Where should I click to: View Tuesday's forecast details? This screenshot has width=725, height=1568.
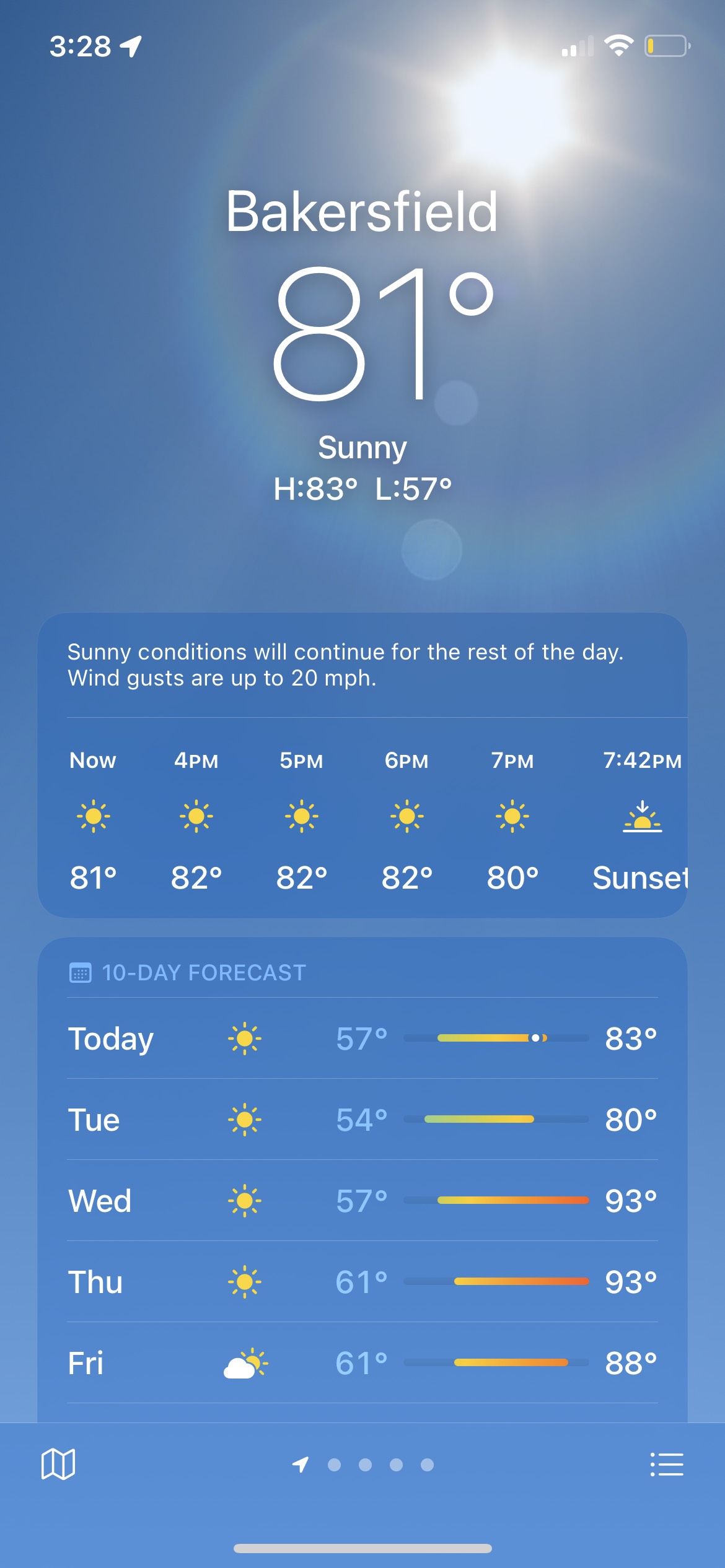362,1120
